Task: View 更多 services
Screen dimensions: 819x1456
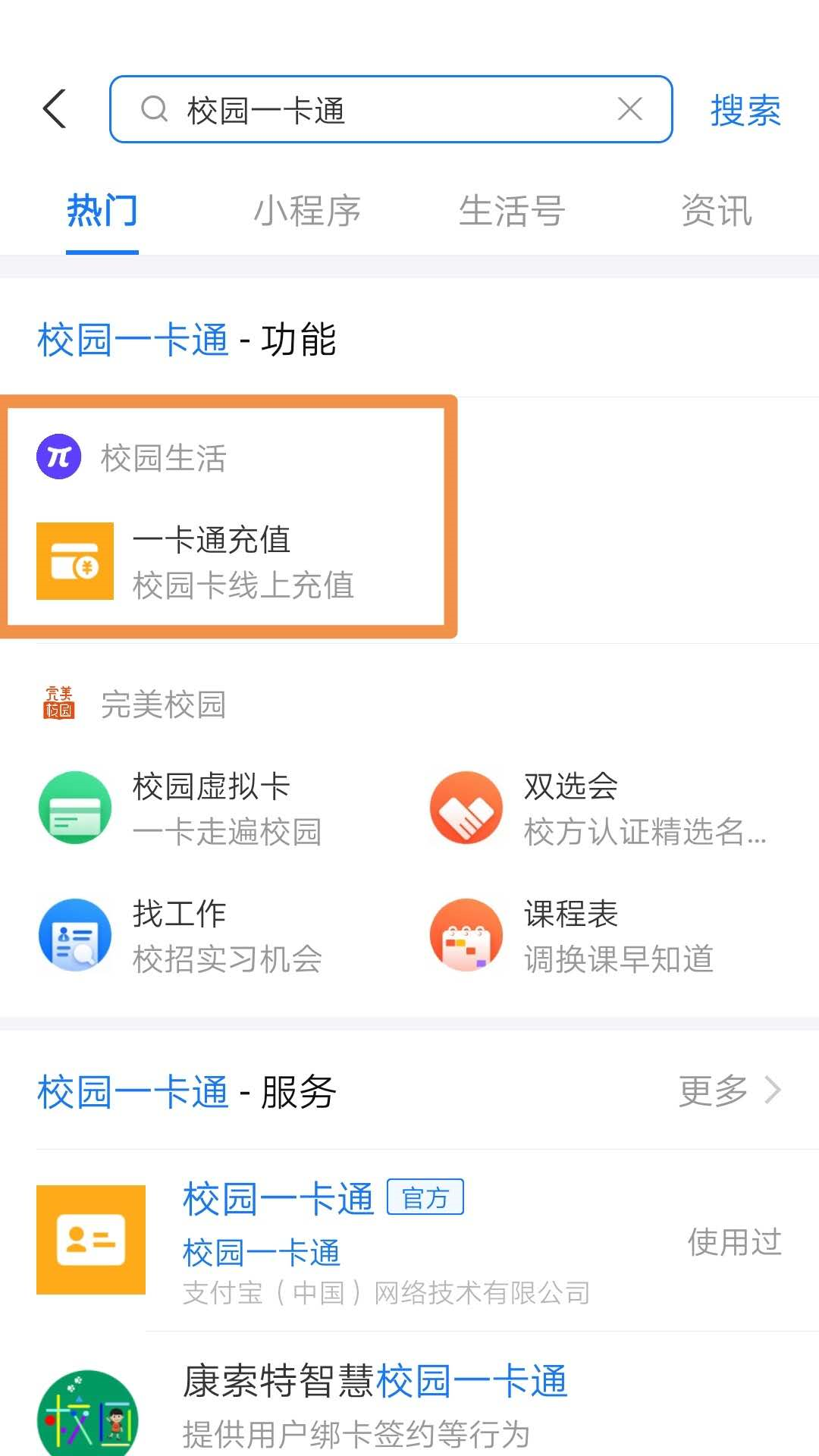Action: click(728, 1090)
